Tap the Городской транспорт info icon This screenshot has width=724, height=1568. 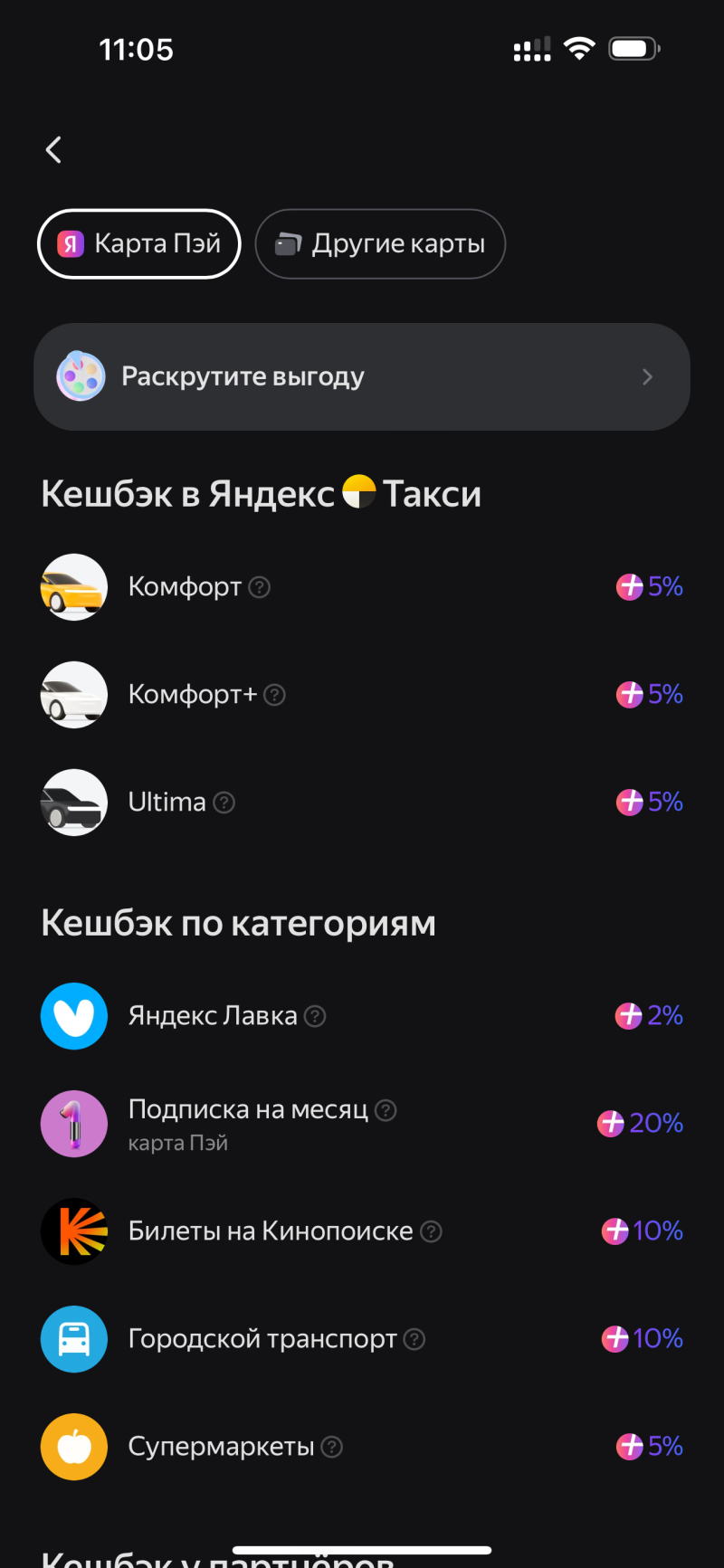(x=414, y=1339)
